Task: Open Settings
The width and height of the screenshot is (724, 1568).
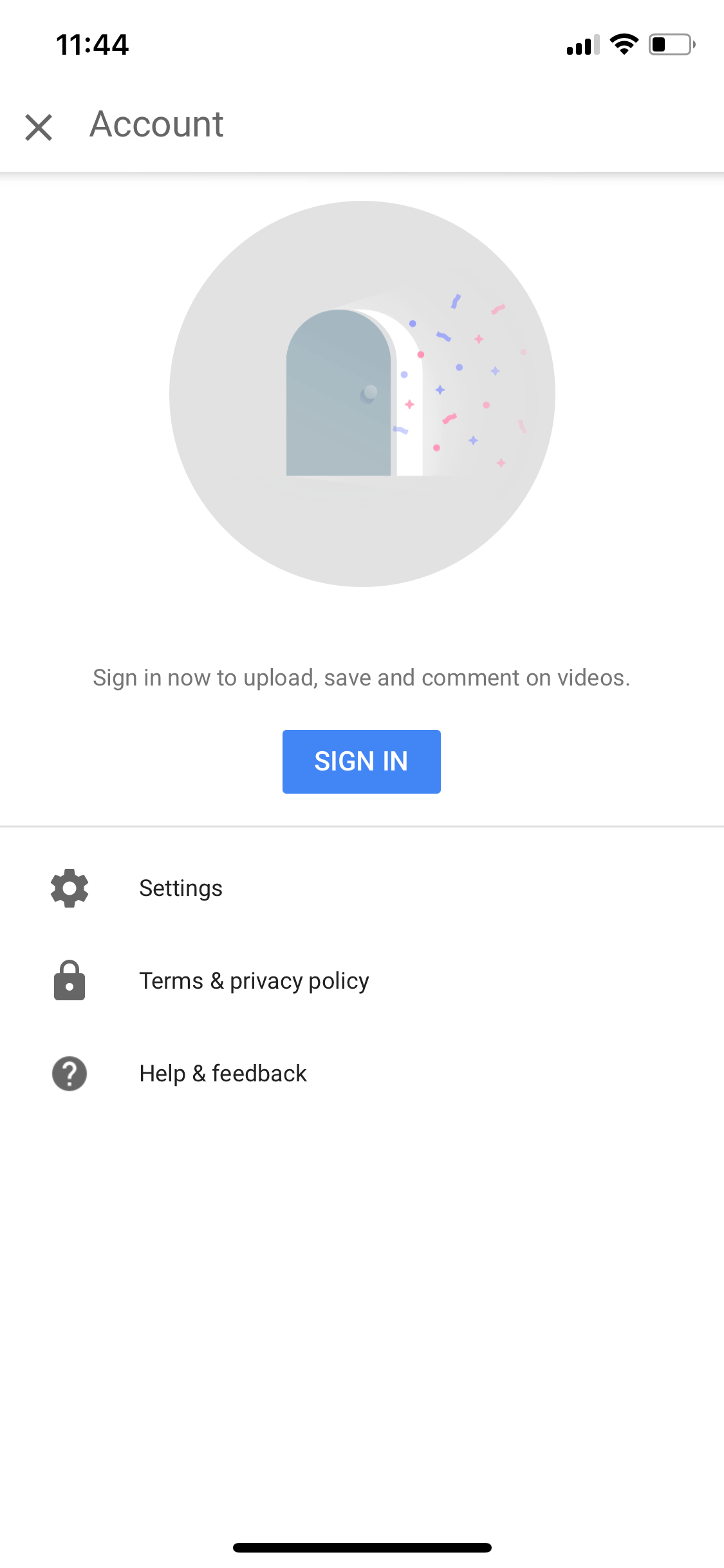Action: click(x=362, y=888)
